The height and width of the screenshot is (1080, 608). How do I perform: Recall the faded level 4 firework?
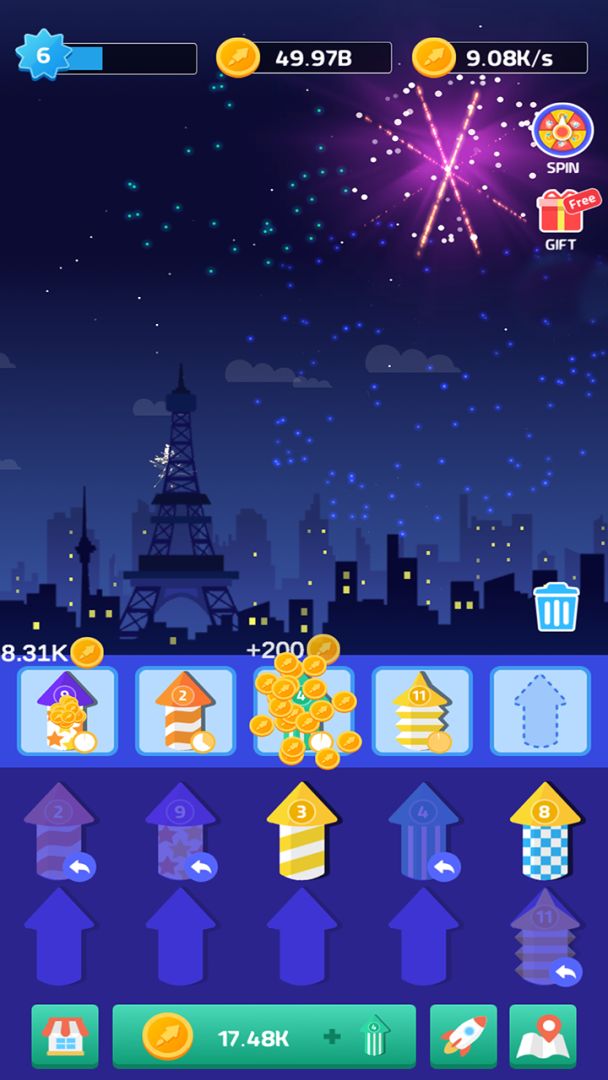click(x=445, y=867)
